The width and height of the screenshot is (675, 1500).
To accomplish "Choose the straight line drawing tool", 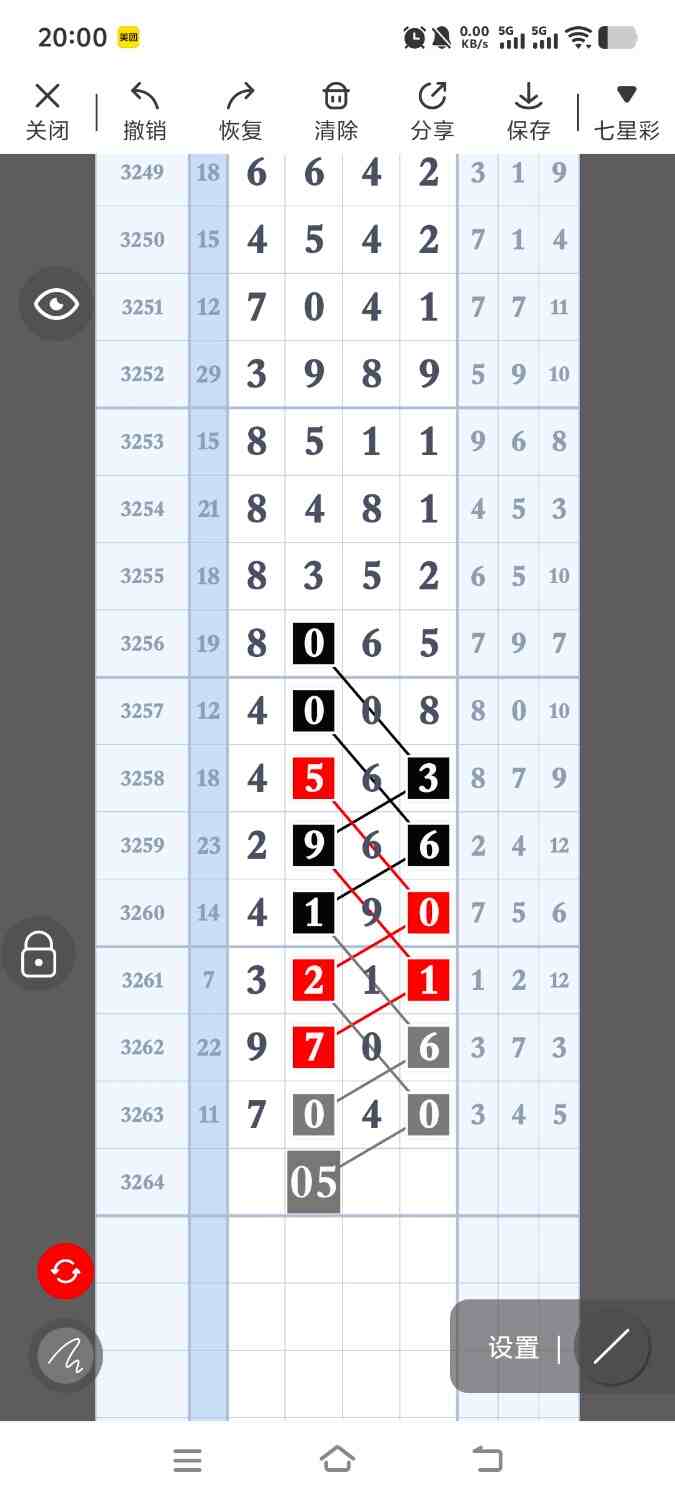I will point(611,1347).
